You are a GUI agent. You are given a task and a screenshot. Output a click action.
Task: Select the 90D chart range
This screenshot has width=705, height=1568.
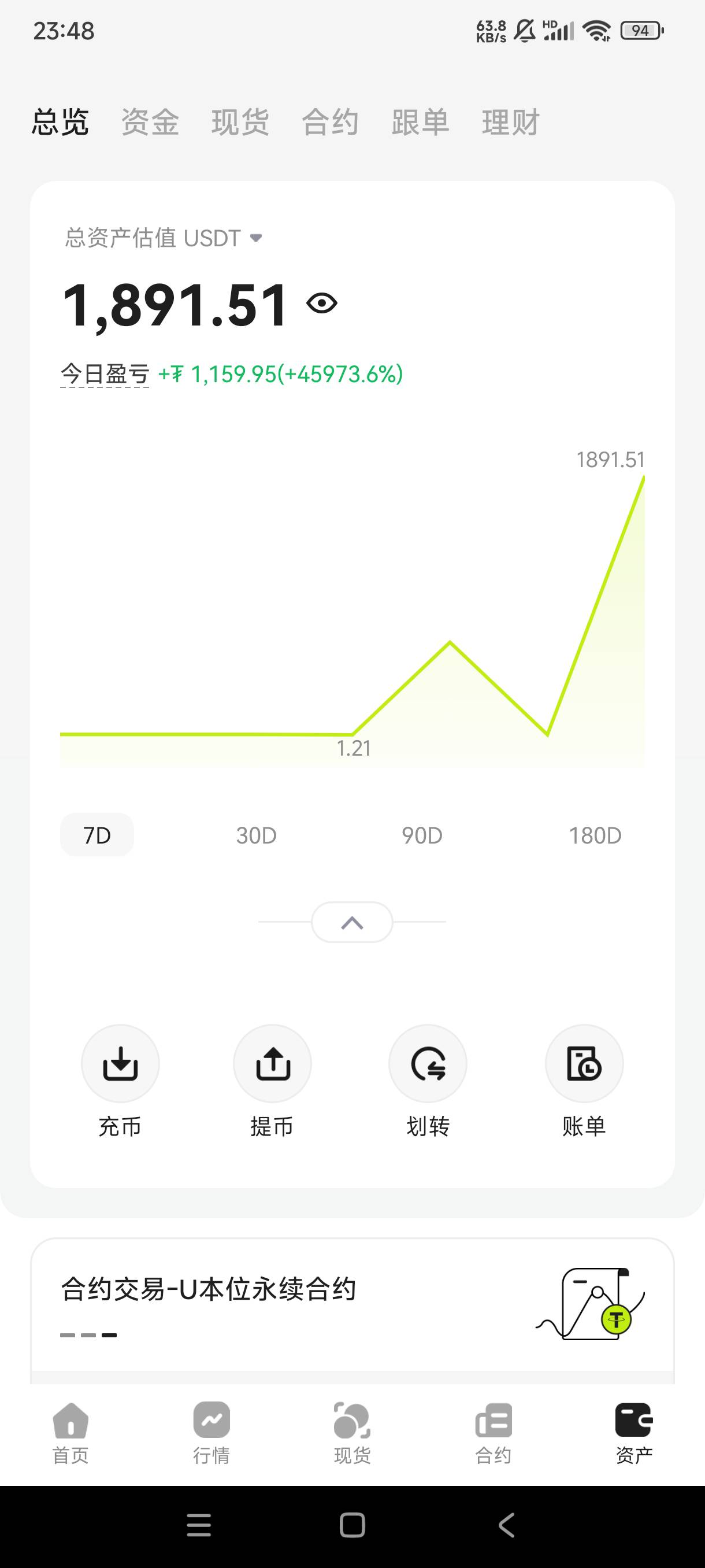coord(421,835)
